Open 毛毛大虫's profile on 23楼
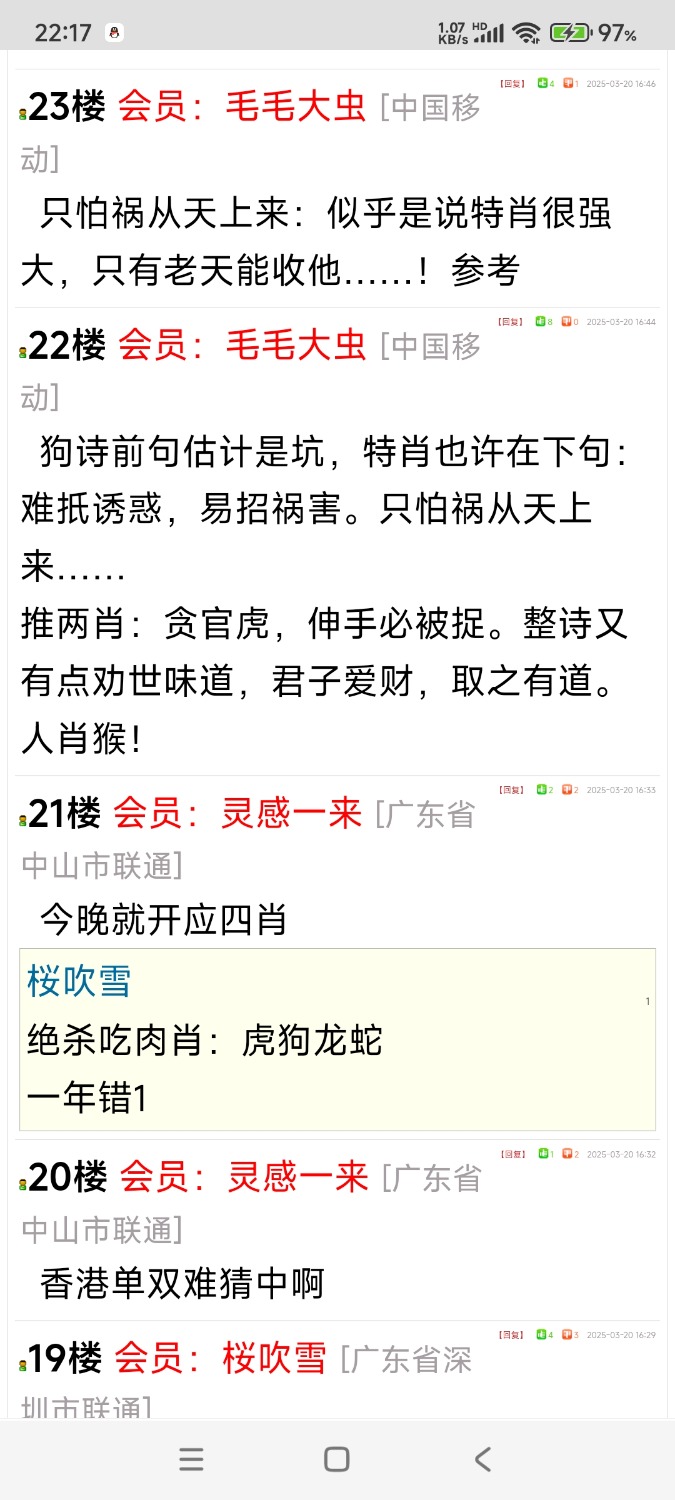 [295, 106]
